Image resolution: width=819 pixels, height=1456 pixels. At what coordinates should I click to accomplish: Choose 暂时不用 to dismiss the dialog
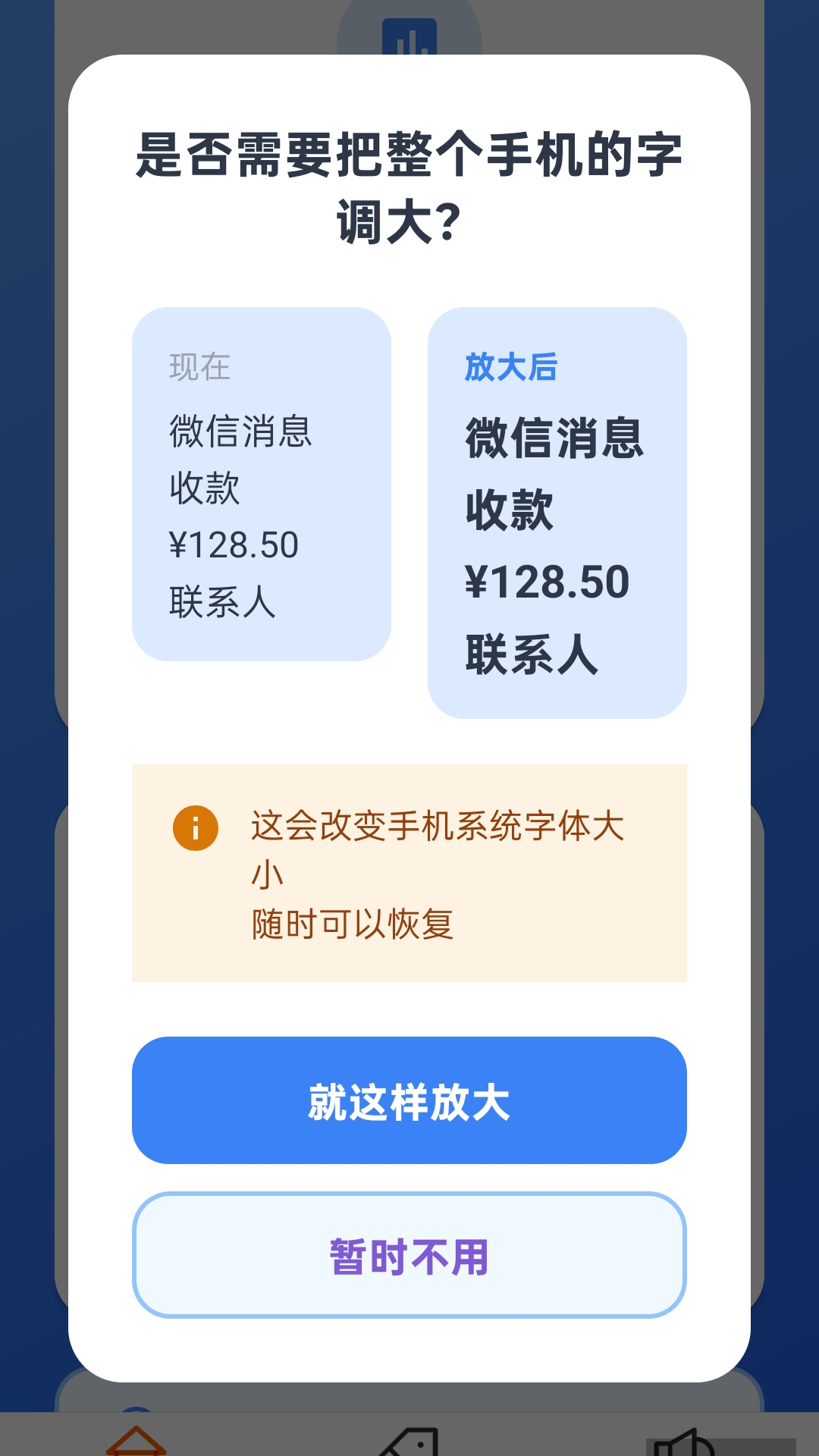409,1256
